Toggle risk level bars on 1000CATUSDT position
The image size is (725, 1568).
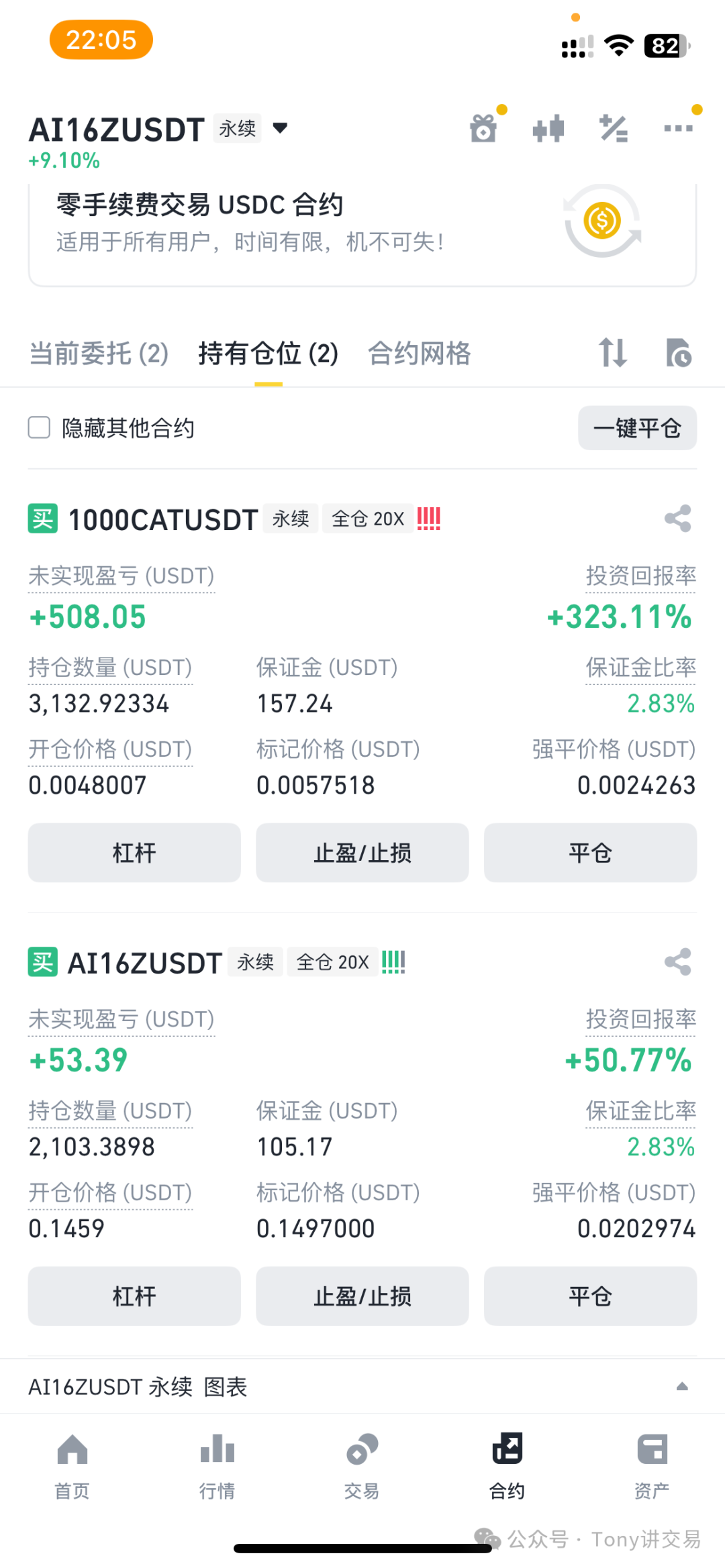click(428, 518)
